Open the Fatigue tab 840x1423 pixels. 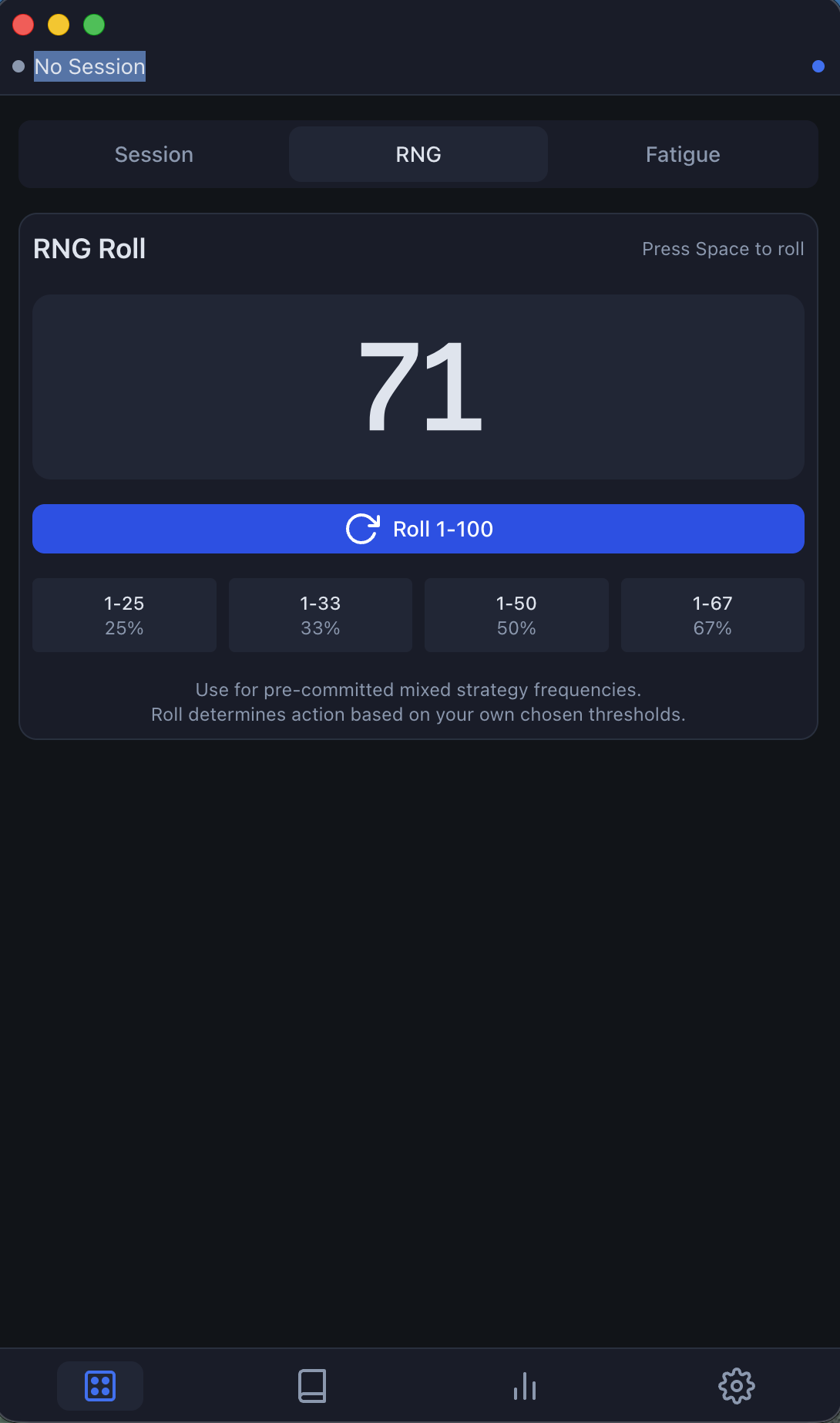[683, 154]
